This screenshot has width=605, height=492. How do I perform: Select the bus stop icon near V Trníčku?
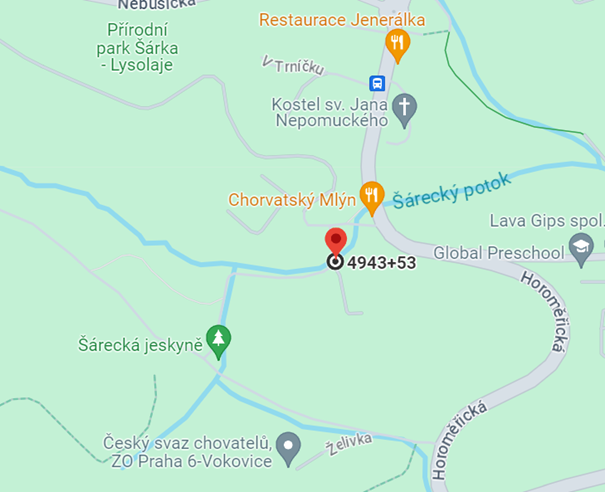[x=378, y=83]
